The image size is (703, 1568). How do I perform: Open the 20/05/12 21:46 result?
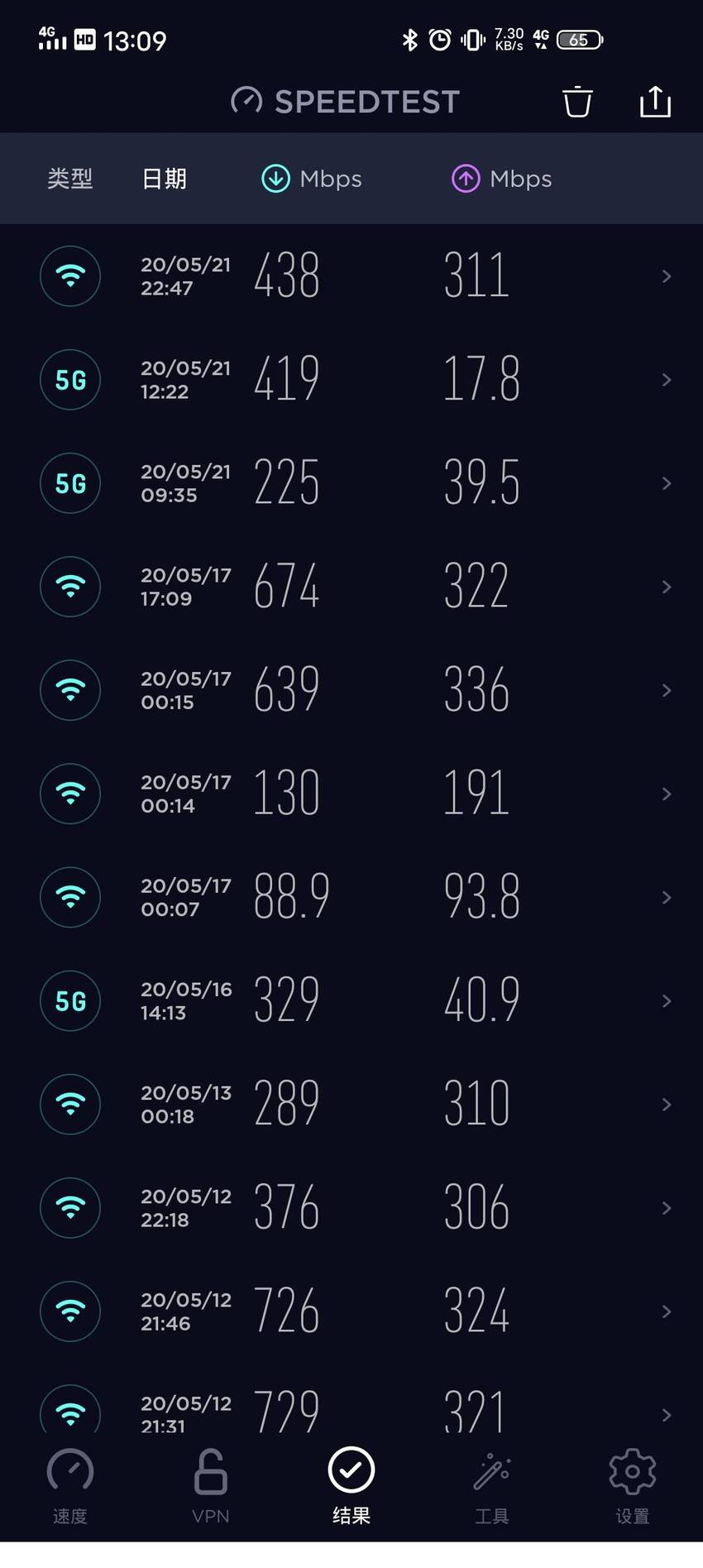coord(351,1311)
